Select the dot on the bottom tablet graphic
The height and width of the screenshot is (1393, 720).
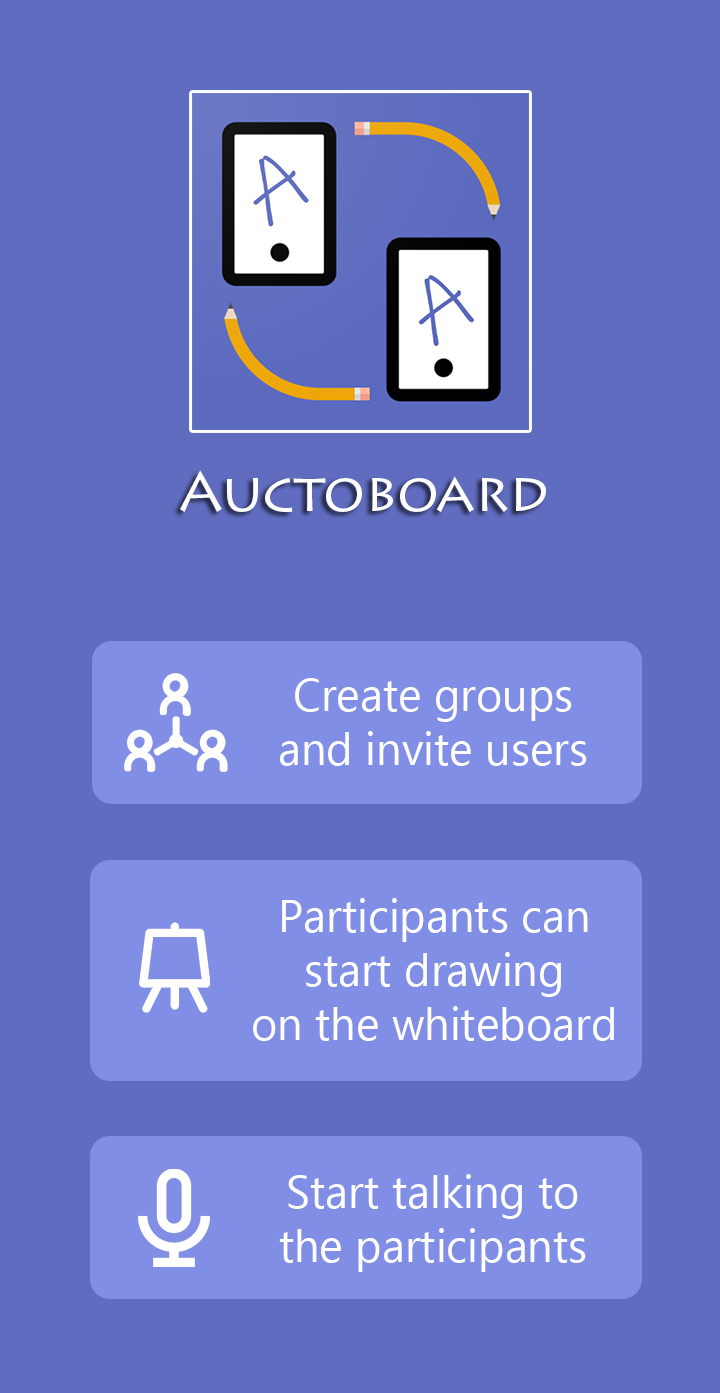[443, 368]
